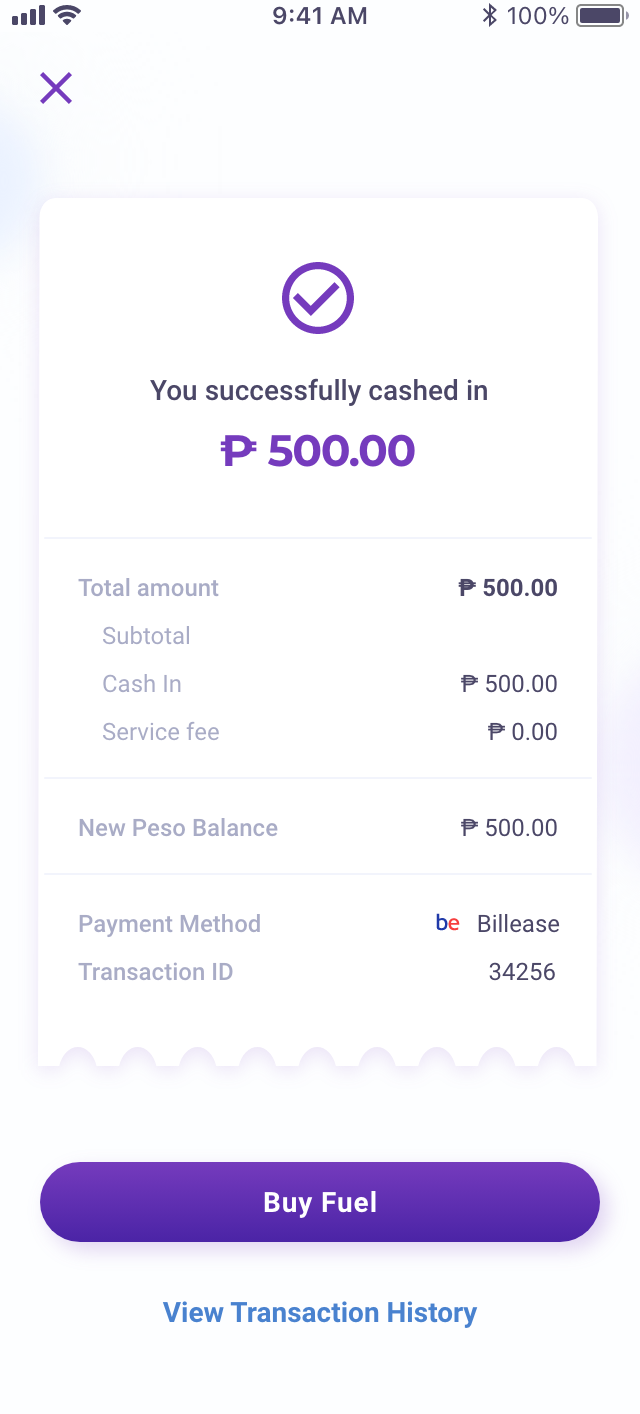
Task: Tap the Buy Fuel button
Action: click(320, 1202)
